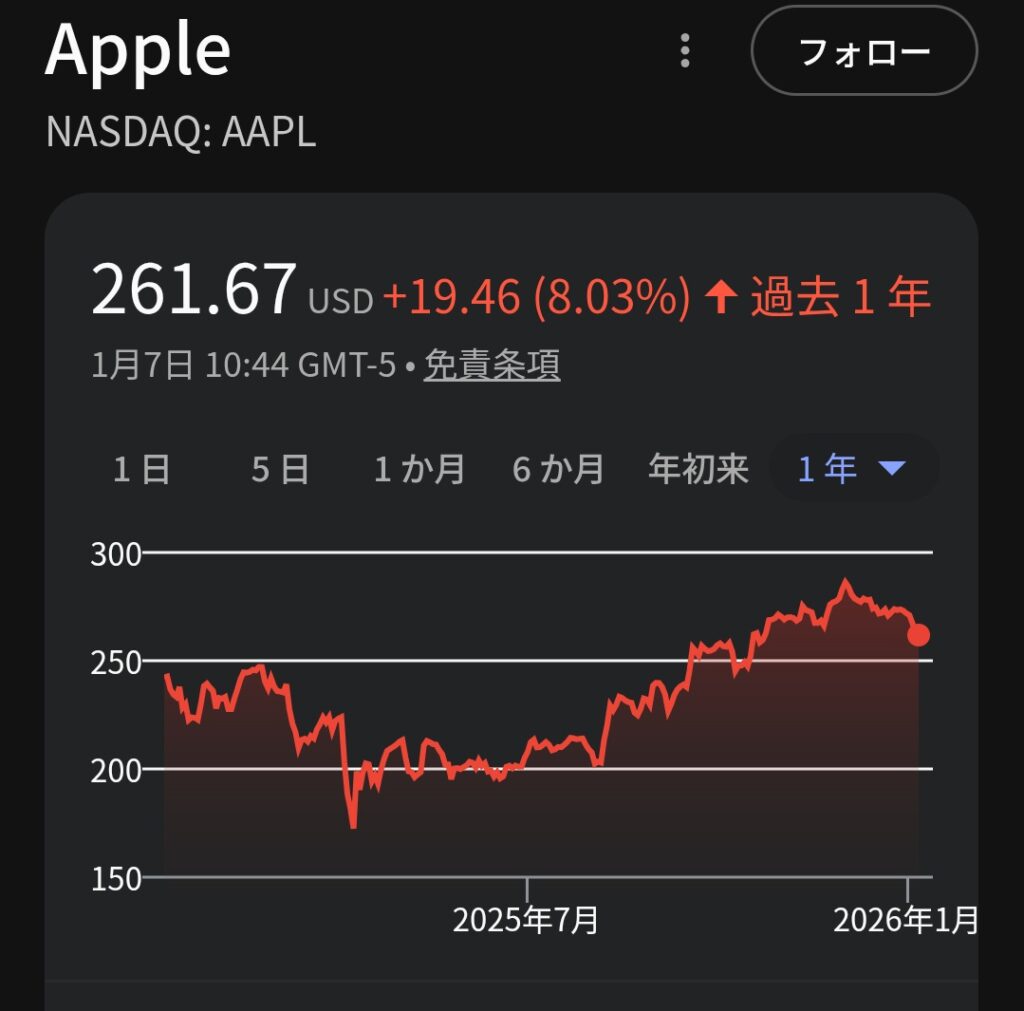
Task: Expand the 1 年 range dropdown
Action: (852, 468)
